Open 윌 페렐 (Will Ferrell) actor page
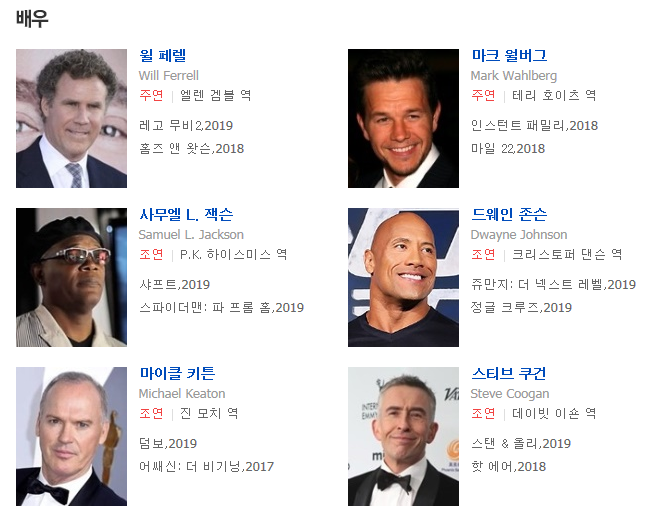667x522 pixels. point(163,56)
